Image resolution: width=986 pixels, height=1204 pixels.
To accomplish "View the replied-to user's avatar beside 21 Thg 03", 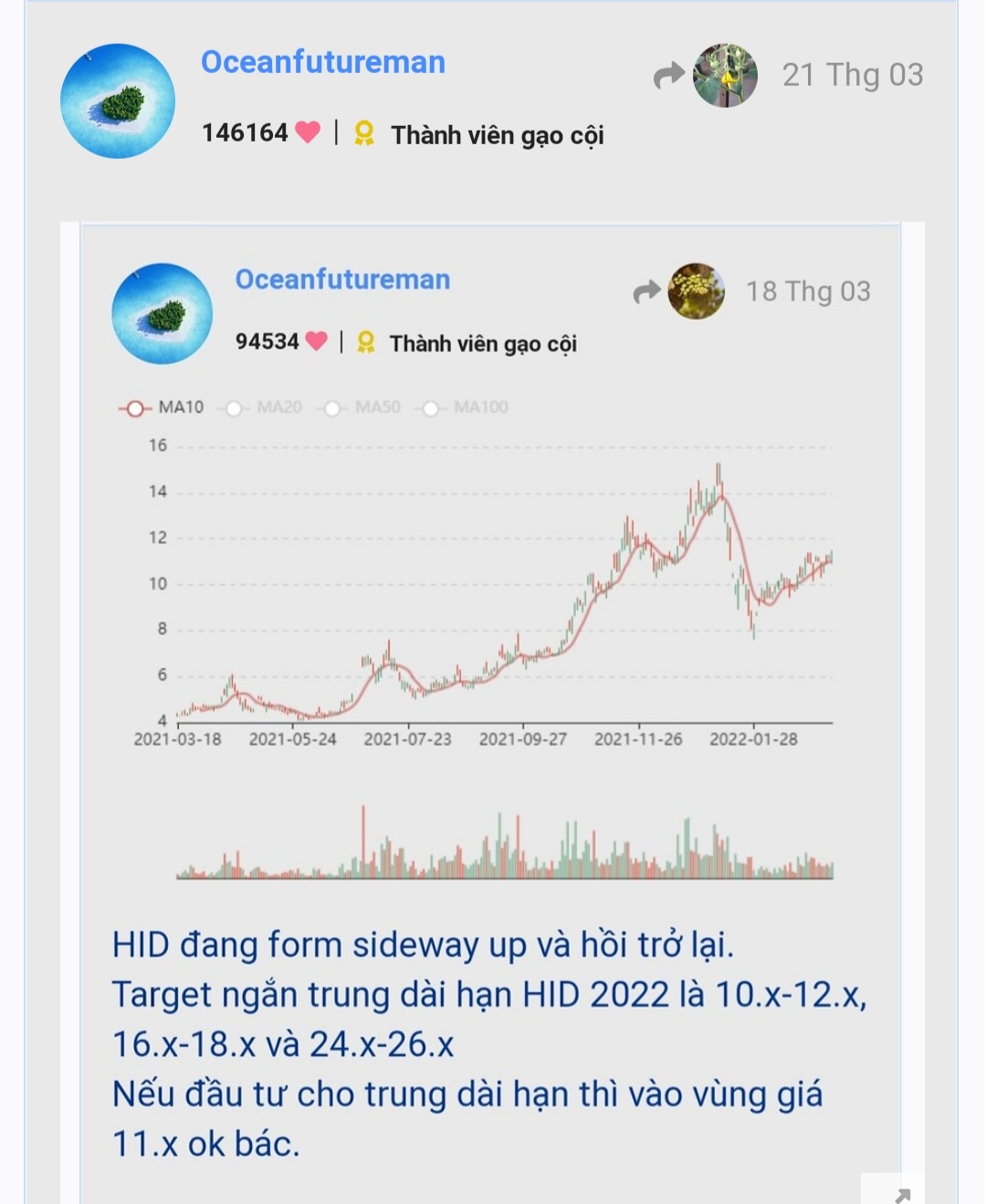I will pyautogui.click(x=725, y=76).
